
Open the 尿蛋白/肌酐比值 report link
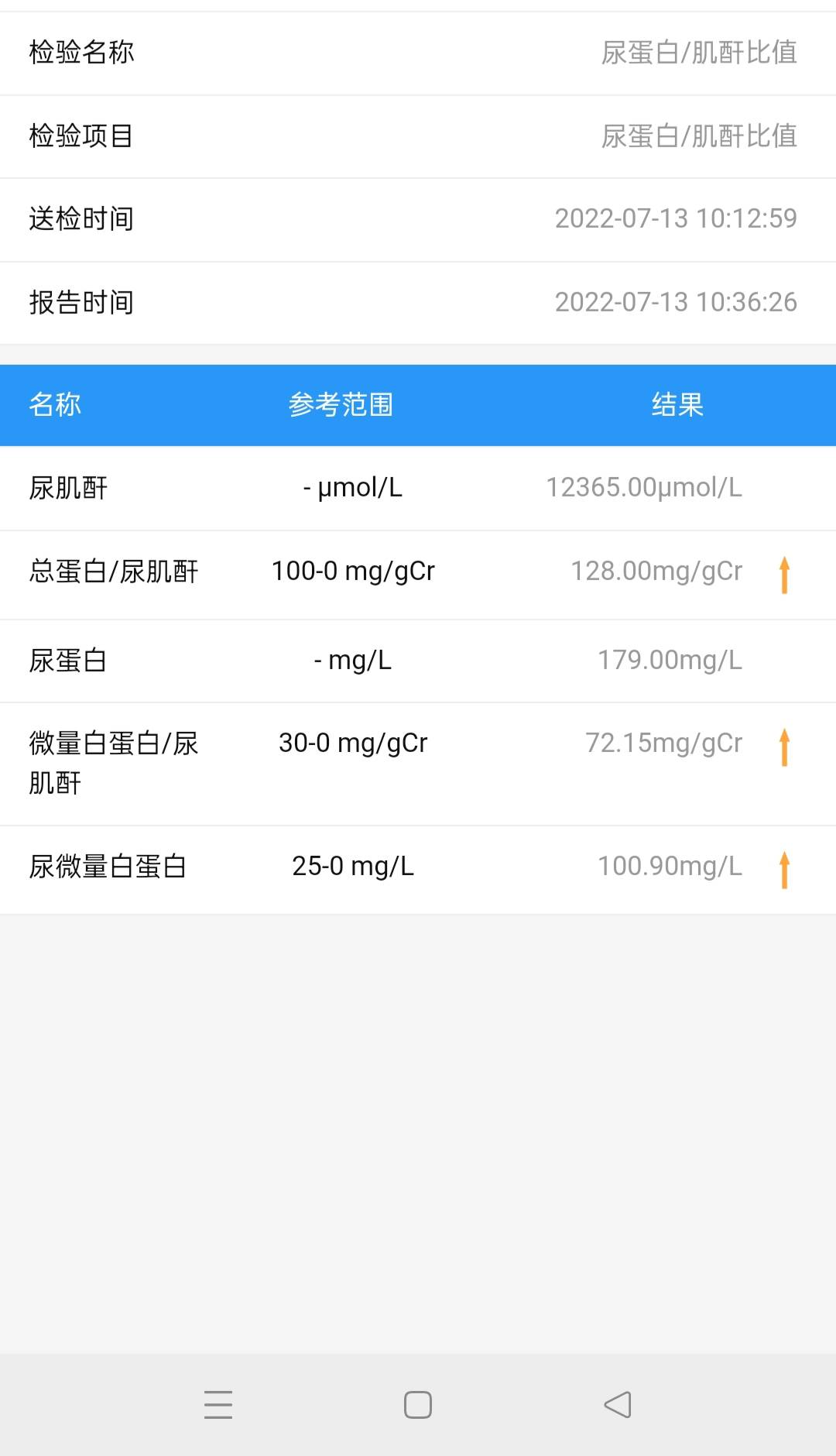pos(700,53)
